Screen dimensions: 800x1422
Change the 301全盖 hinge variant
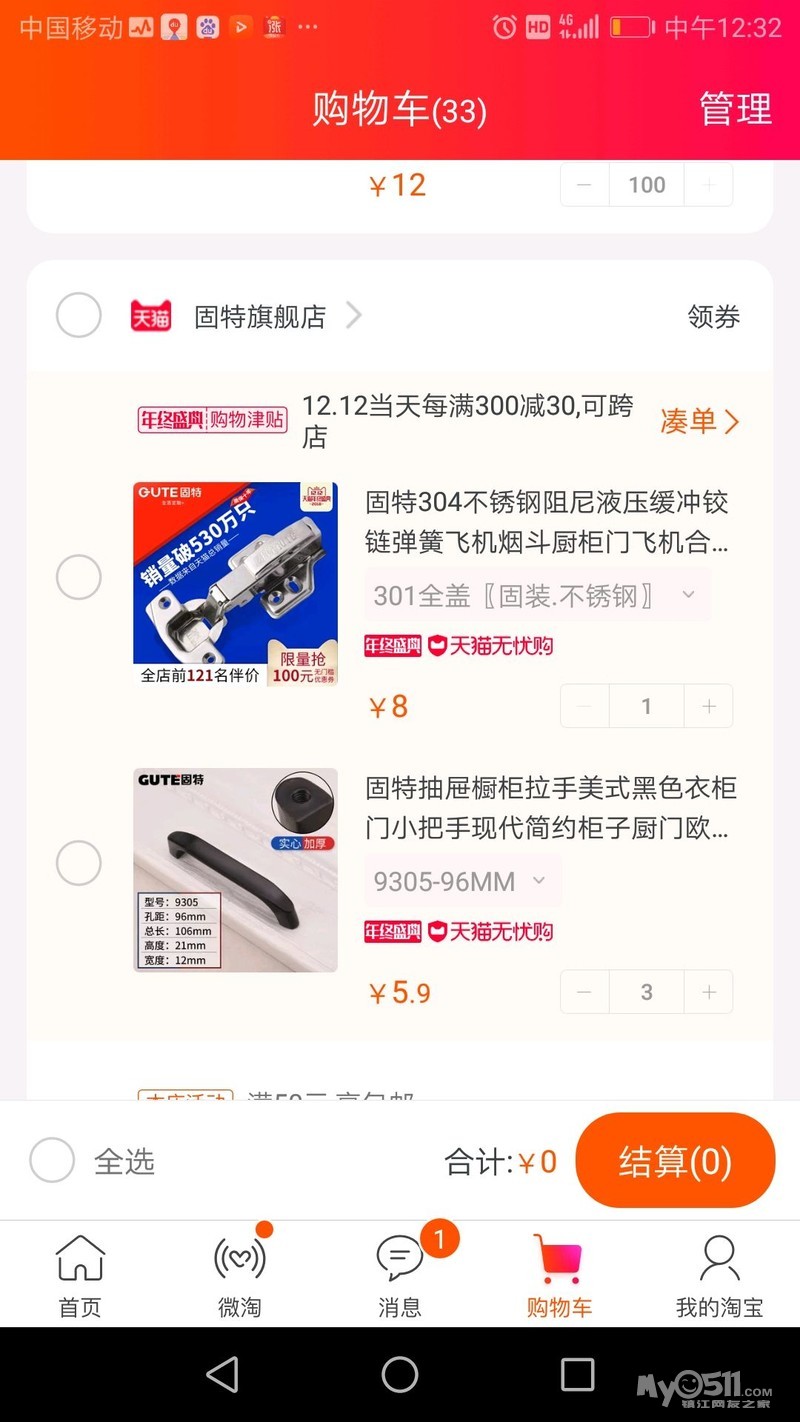(x=537, y=596)
